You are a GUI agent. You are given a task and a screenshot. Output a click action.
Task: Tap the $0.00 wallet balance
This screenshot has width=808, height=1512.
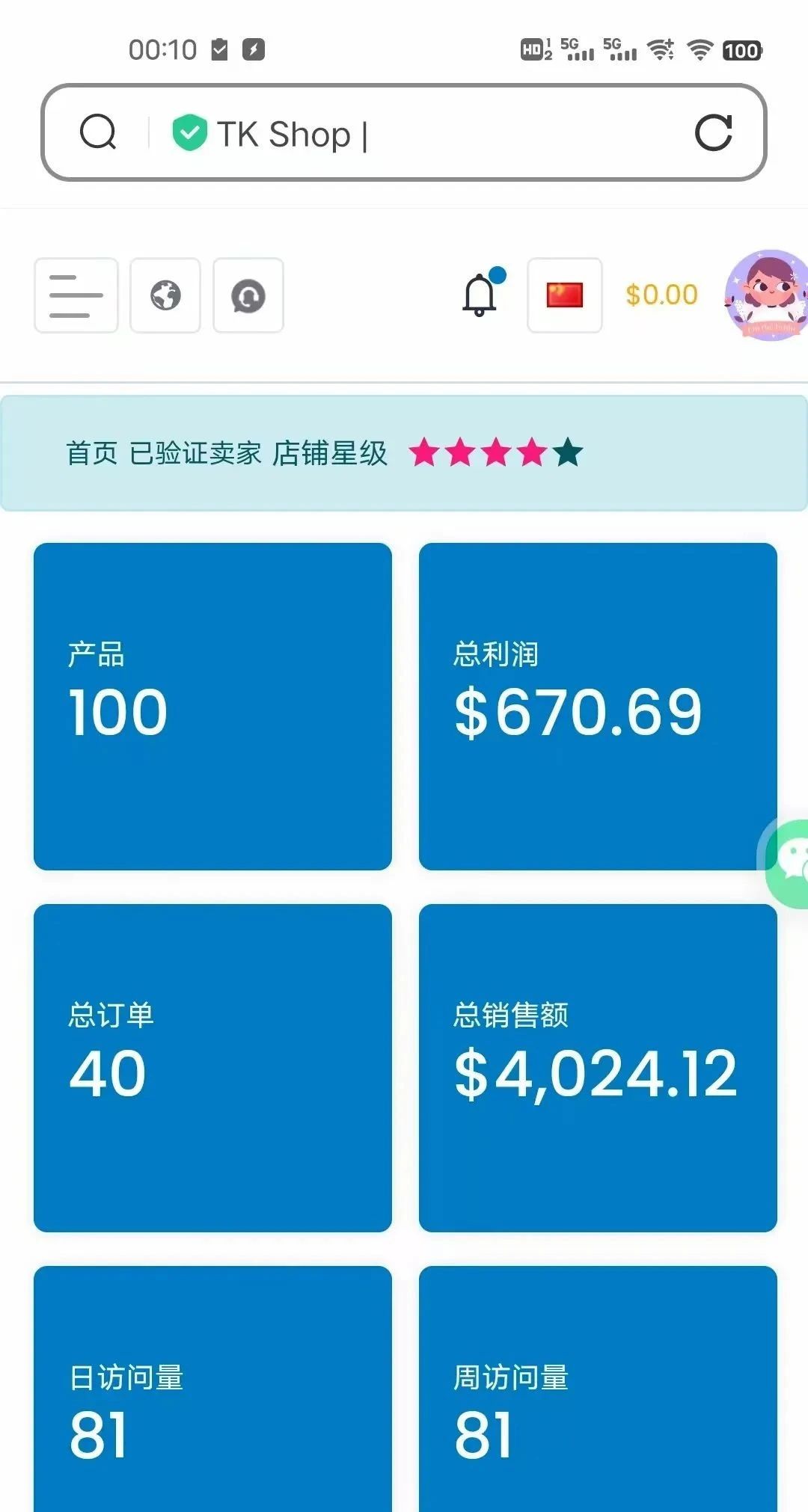[x=661, y=295]
